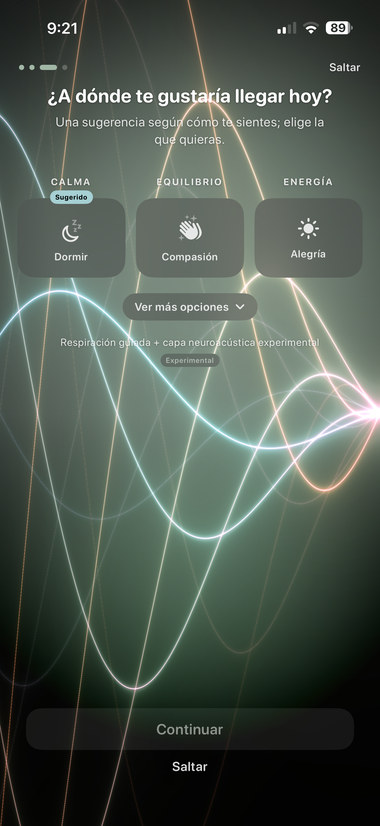Choose the Compasión option
Image resolution: width=380 pixels, height=826 pixels.
coord(190,238)
